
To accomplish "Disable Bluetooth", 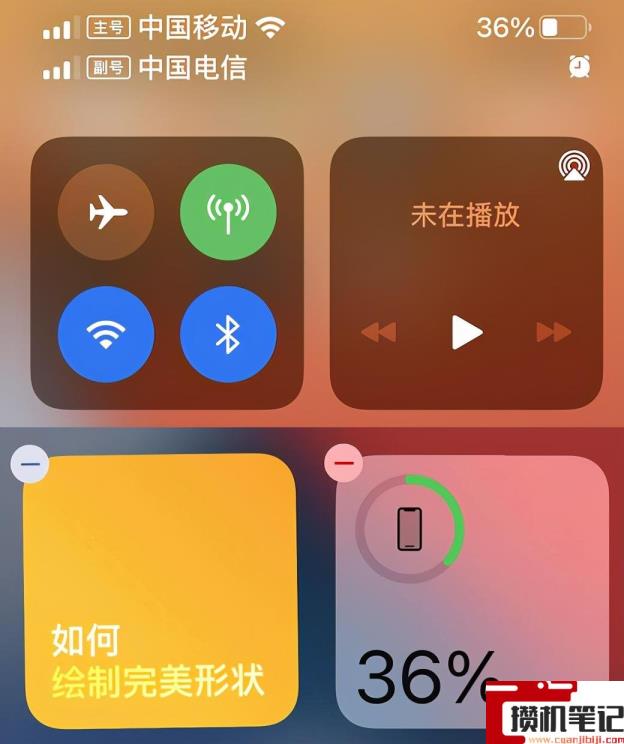I will coord(228,335).
